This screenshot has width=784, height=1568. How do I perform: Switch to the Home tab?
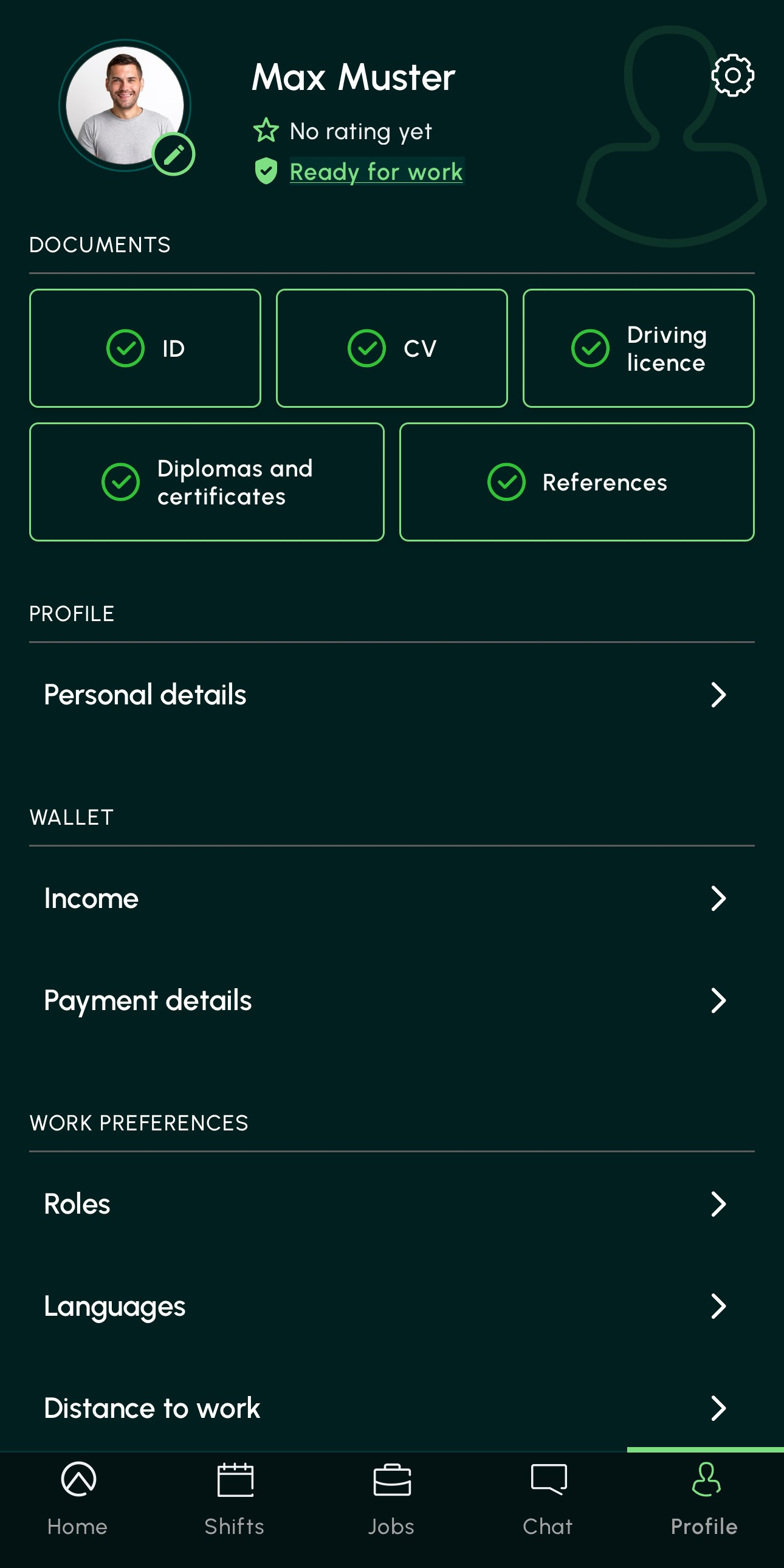coord(78,1501)
